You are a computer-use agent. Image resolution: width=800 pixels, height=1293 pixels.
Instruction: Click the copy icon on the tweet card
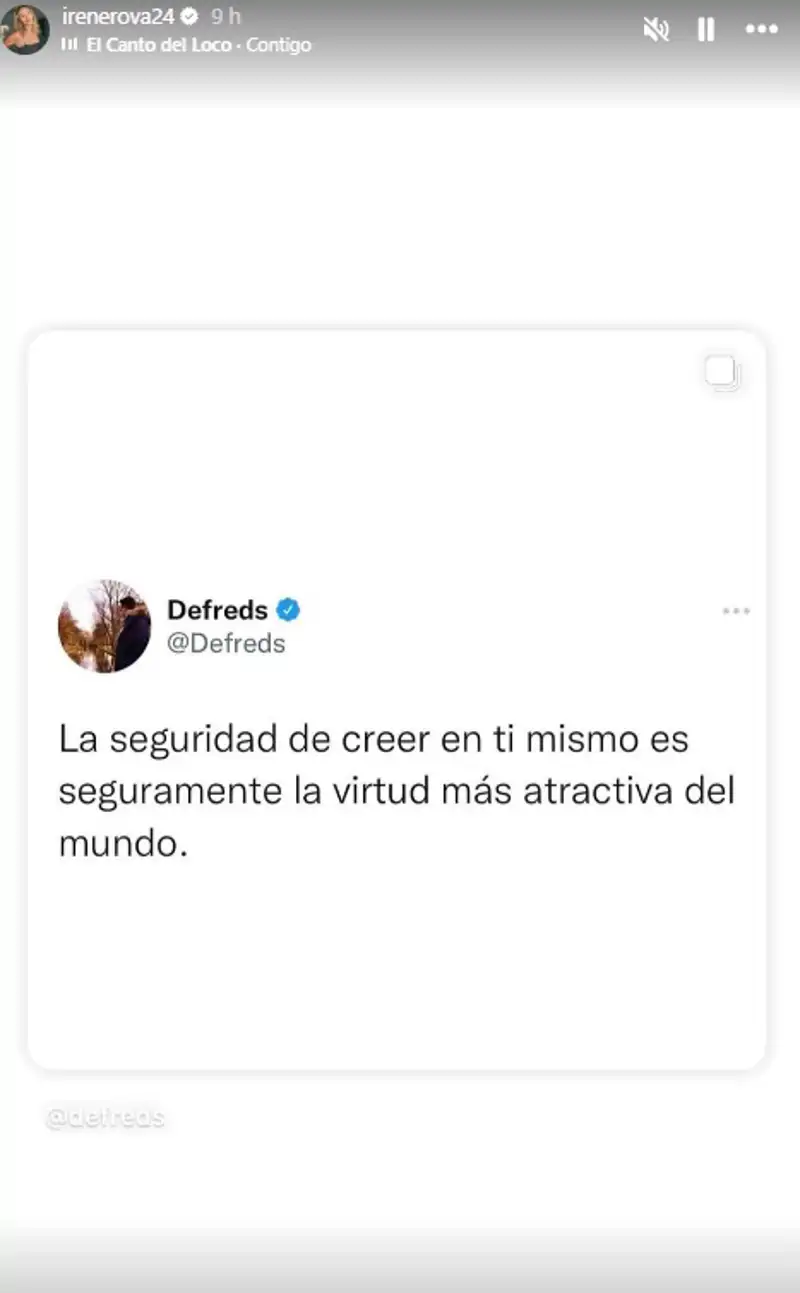(722, 374)
